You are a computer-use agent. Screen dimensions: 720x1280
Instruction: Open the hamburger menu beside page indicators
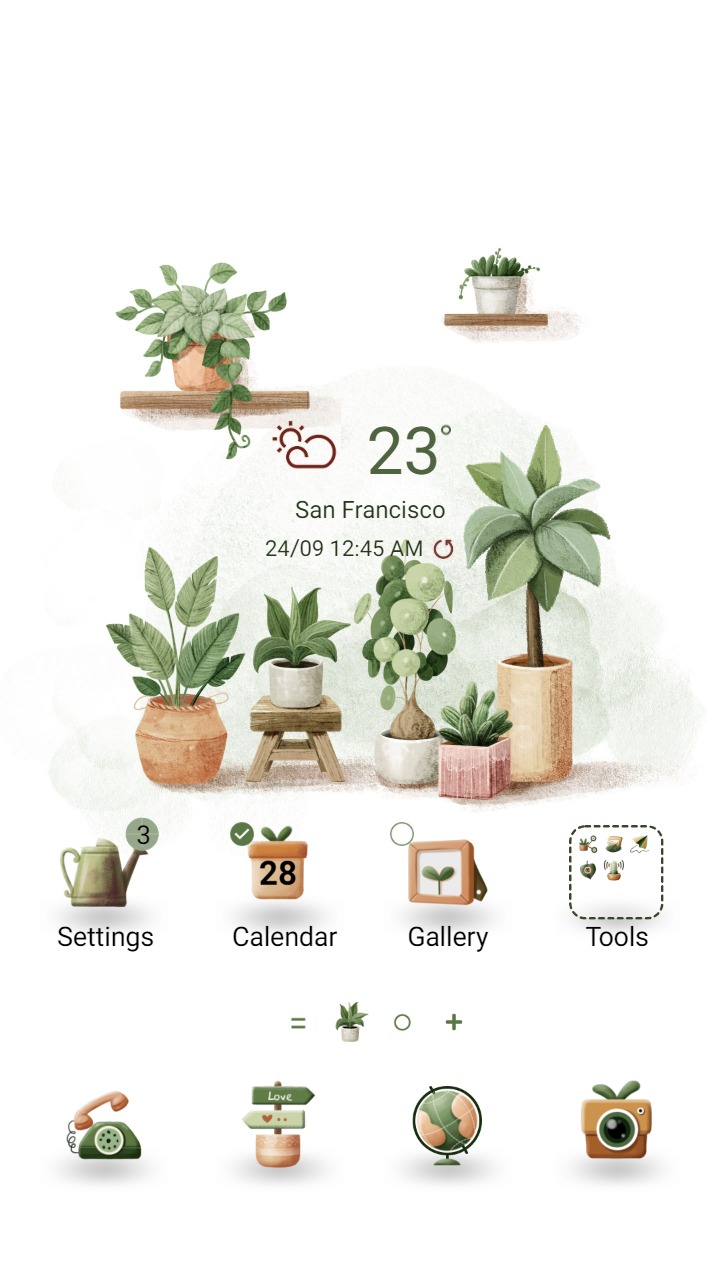[299, 1022]
